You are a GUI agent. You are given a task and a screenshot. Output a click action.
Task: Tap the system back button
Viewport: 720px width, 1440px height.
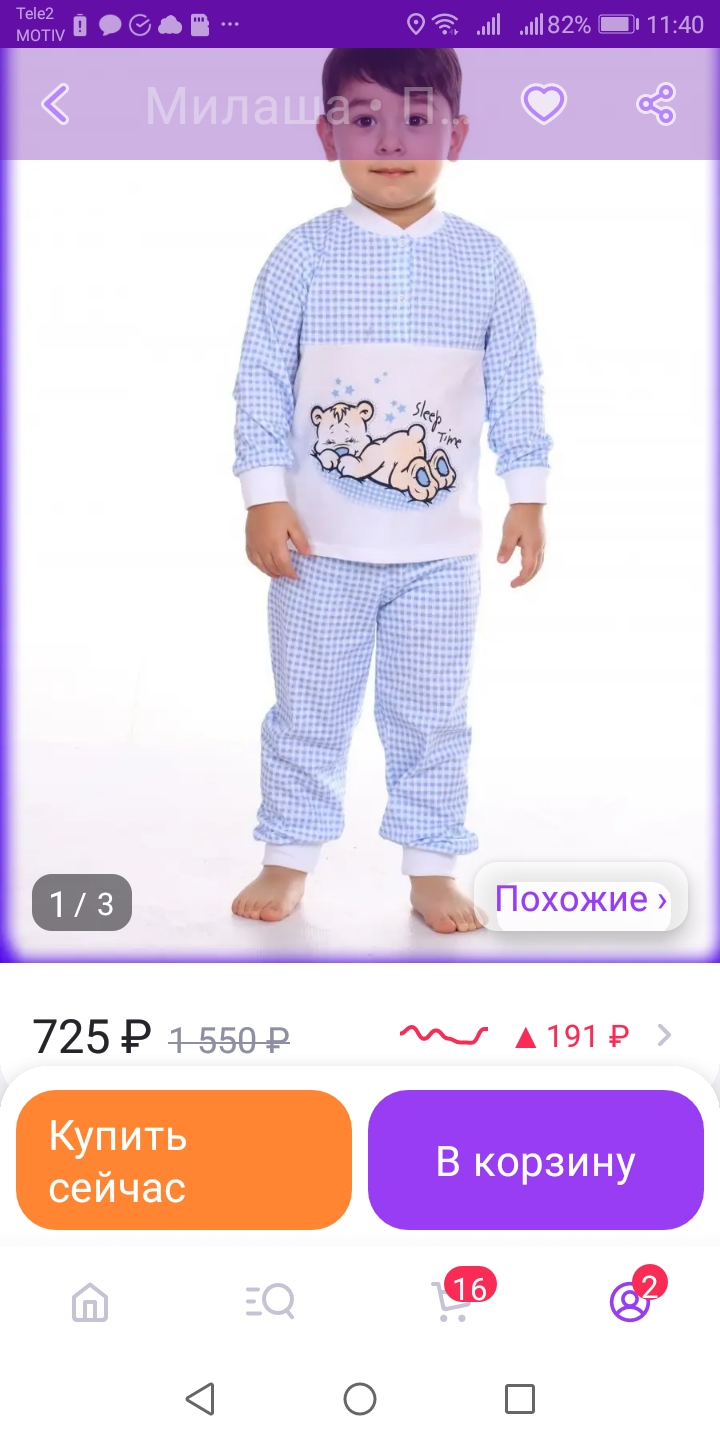coord(200,1398)
